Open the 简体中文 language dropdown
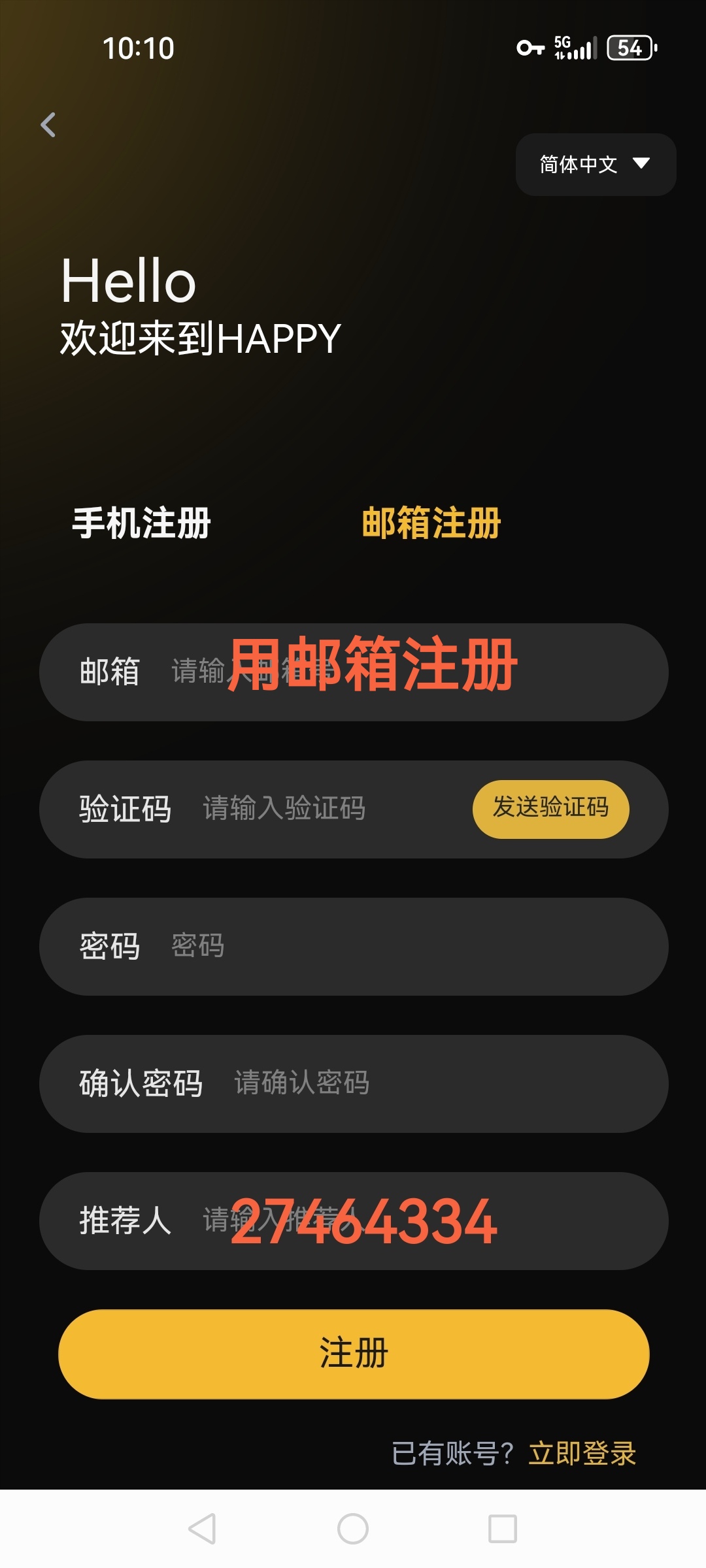The image size is (706, 1568). [596, 165]
